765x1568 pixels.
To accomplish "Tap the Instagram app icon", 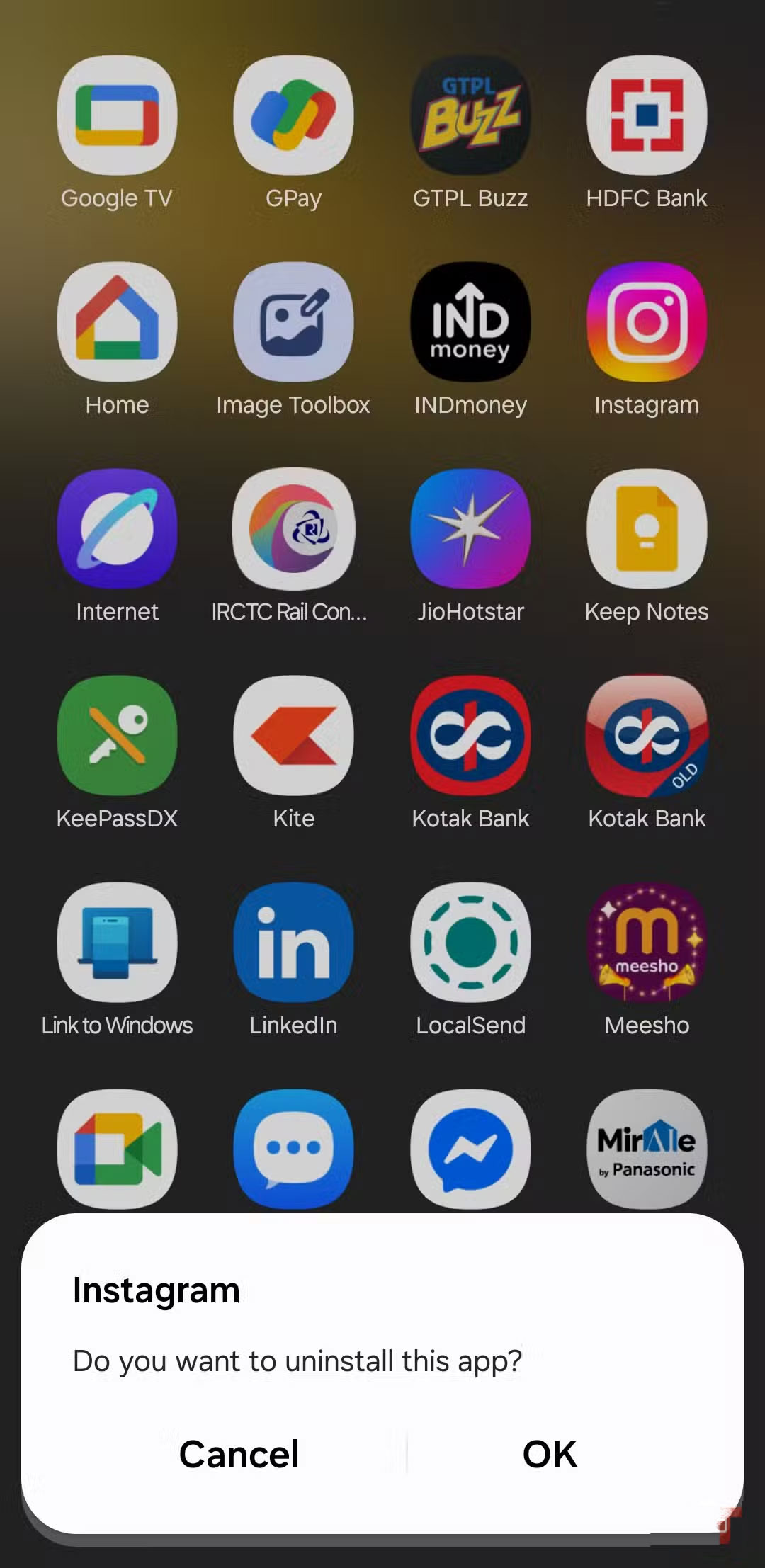I will coord(647,323).
